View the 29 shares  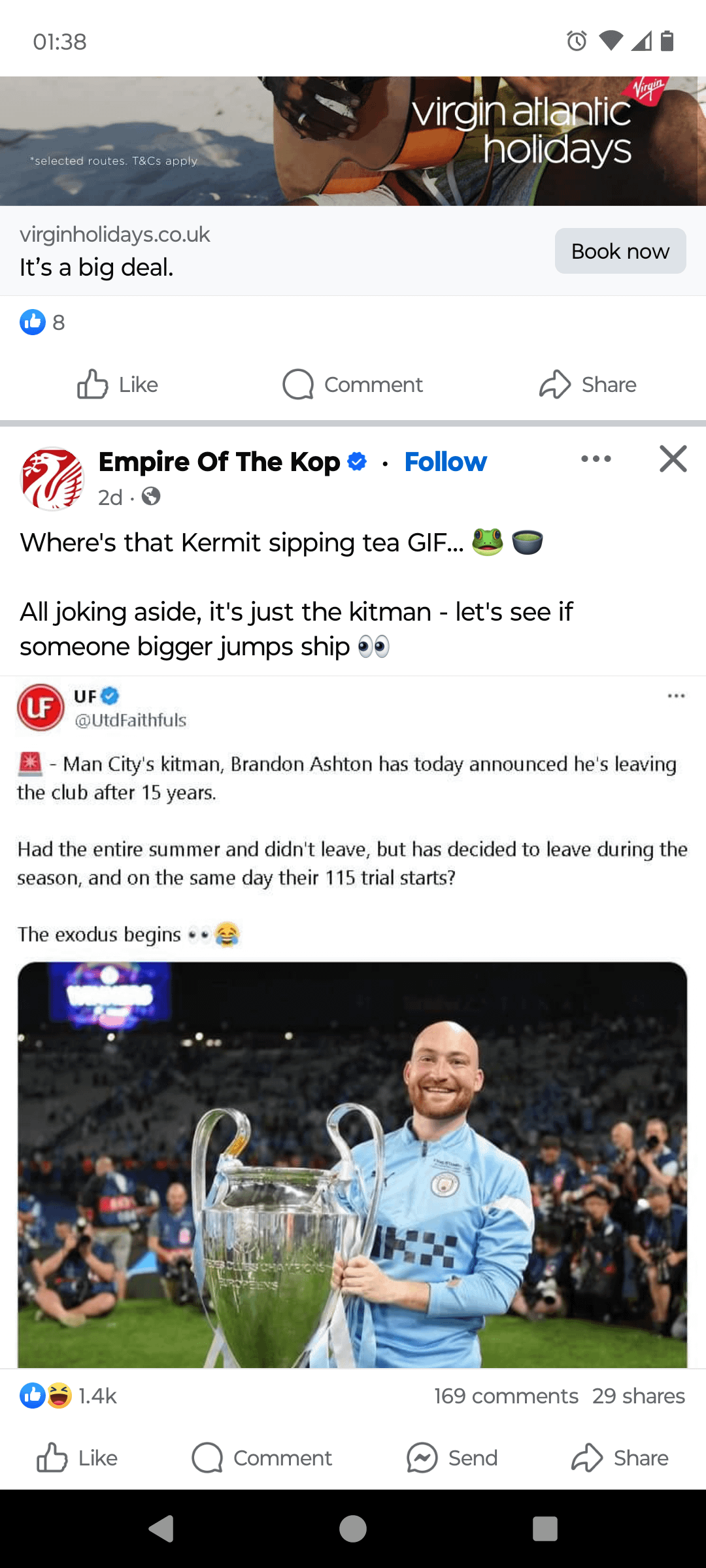click(x=638, y=1396)
